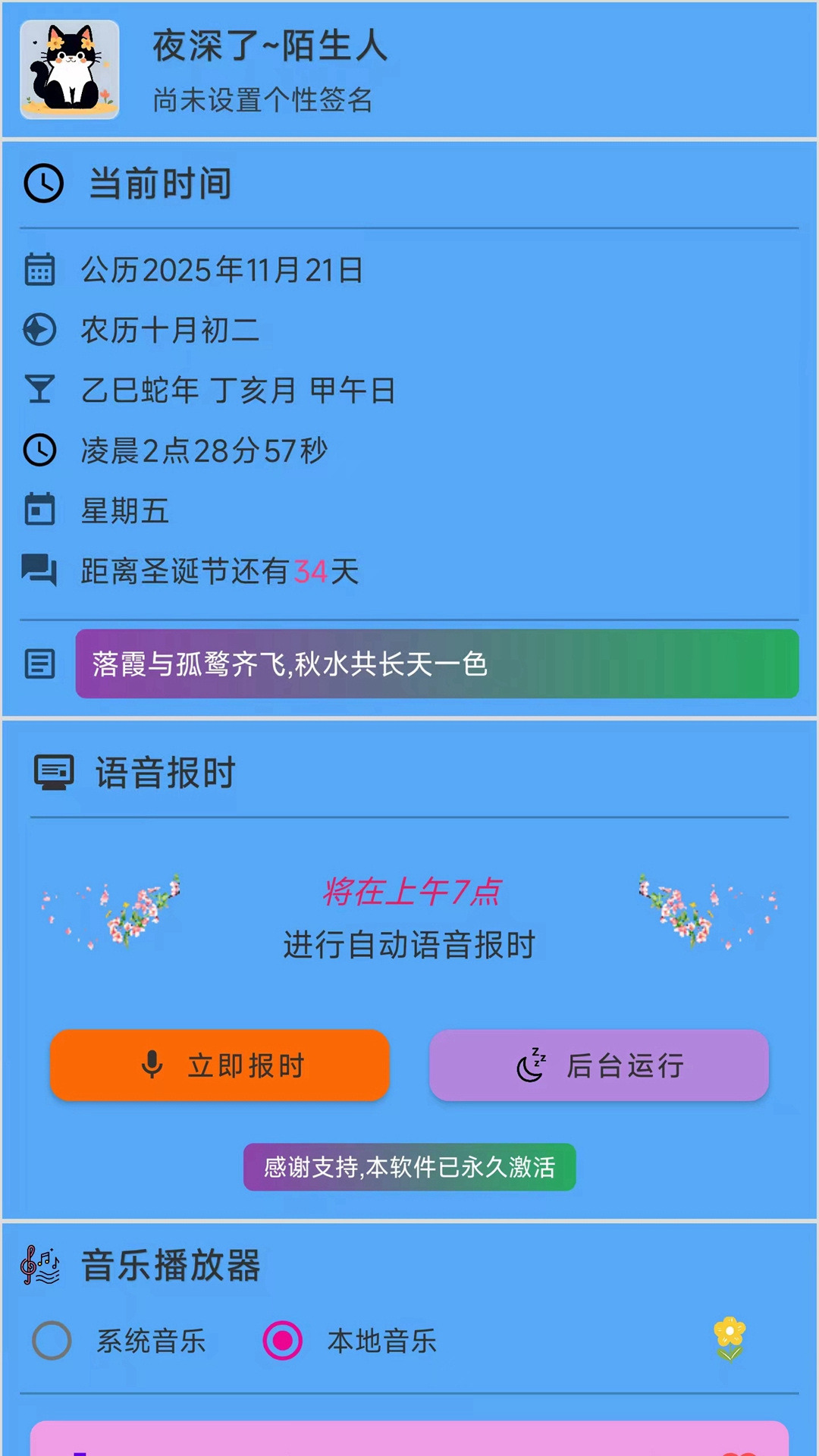Click the 感谢支持 activation banner
This screenshot has width=819, height=1456.
coord(409,1167)
